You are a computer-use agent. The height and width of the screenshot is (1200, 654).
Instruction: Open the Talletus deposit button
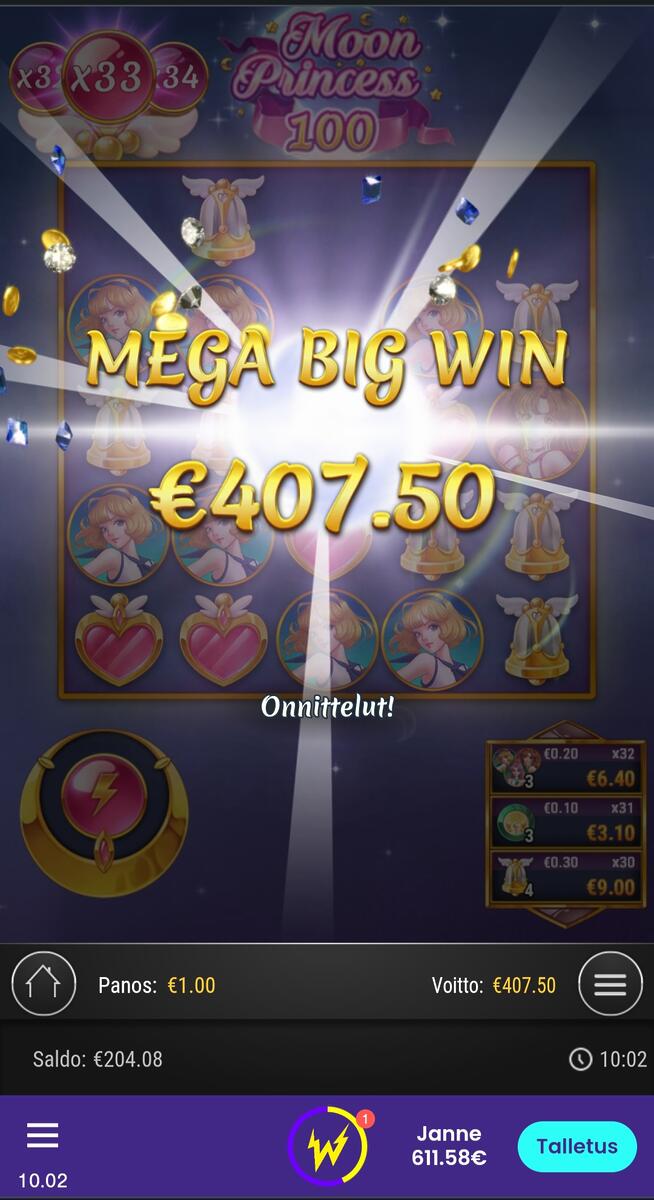coord(576,1146)
